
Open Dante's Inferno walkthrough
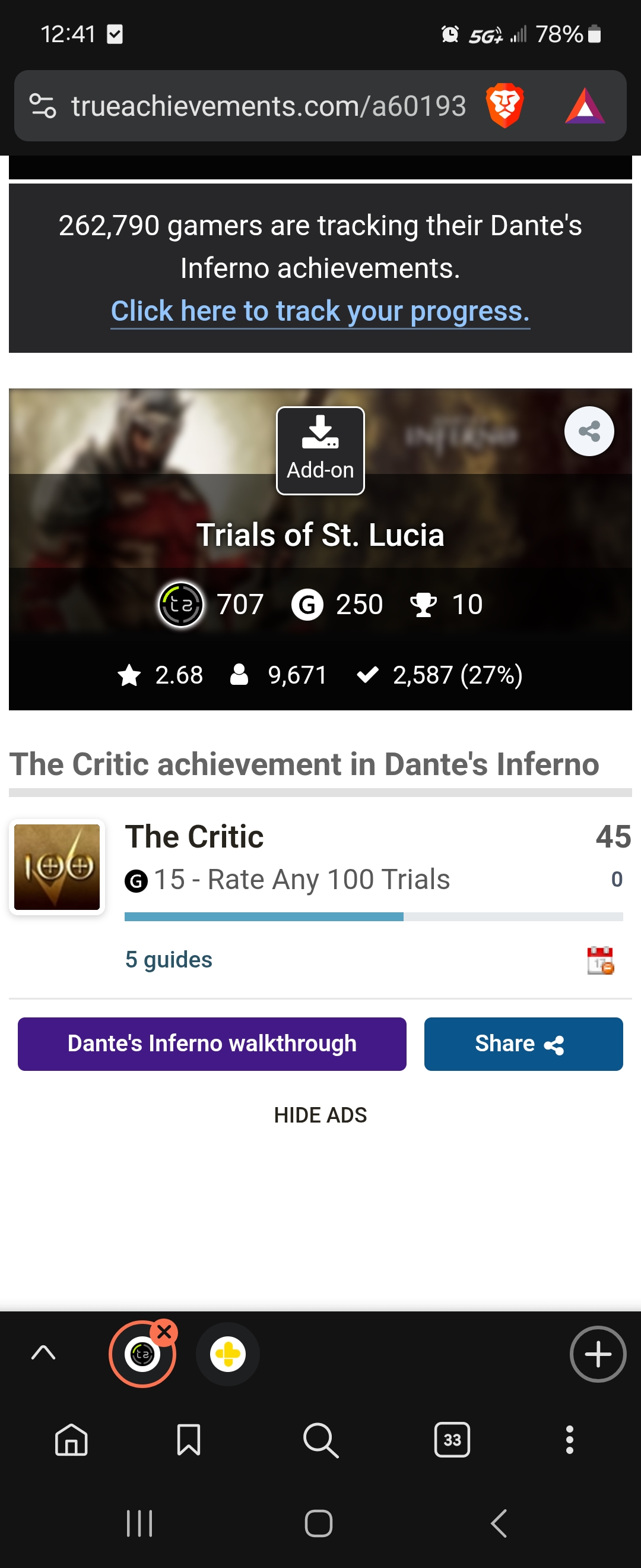coord(212,1044)
